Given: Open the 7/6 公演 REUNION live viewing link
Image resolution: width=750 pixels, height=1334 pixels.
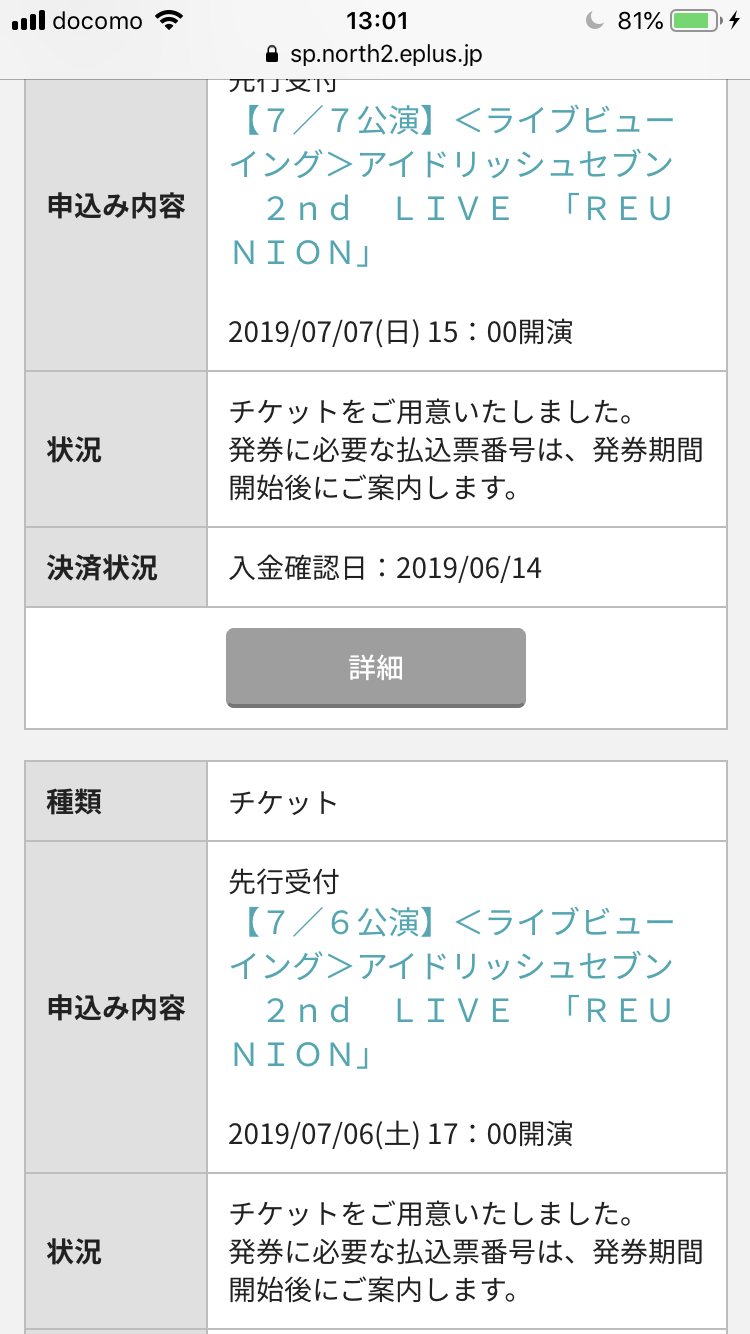Looking at the screenshot, I should point(452,988).
